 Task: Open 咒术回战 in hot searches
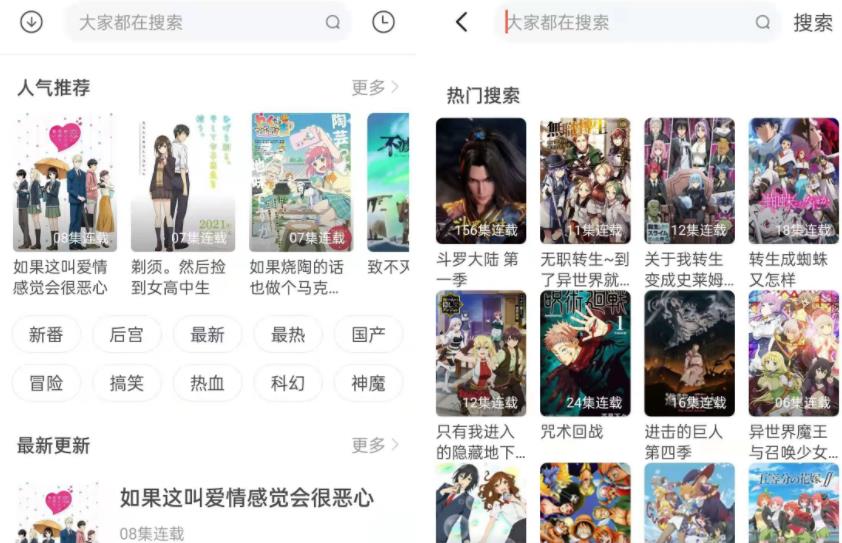point(585,353)
